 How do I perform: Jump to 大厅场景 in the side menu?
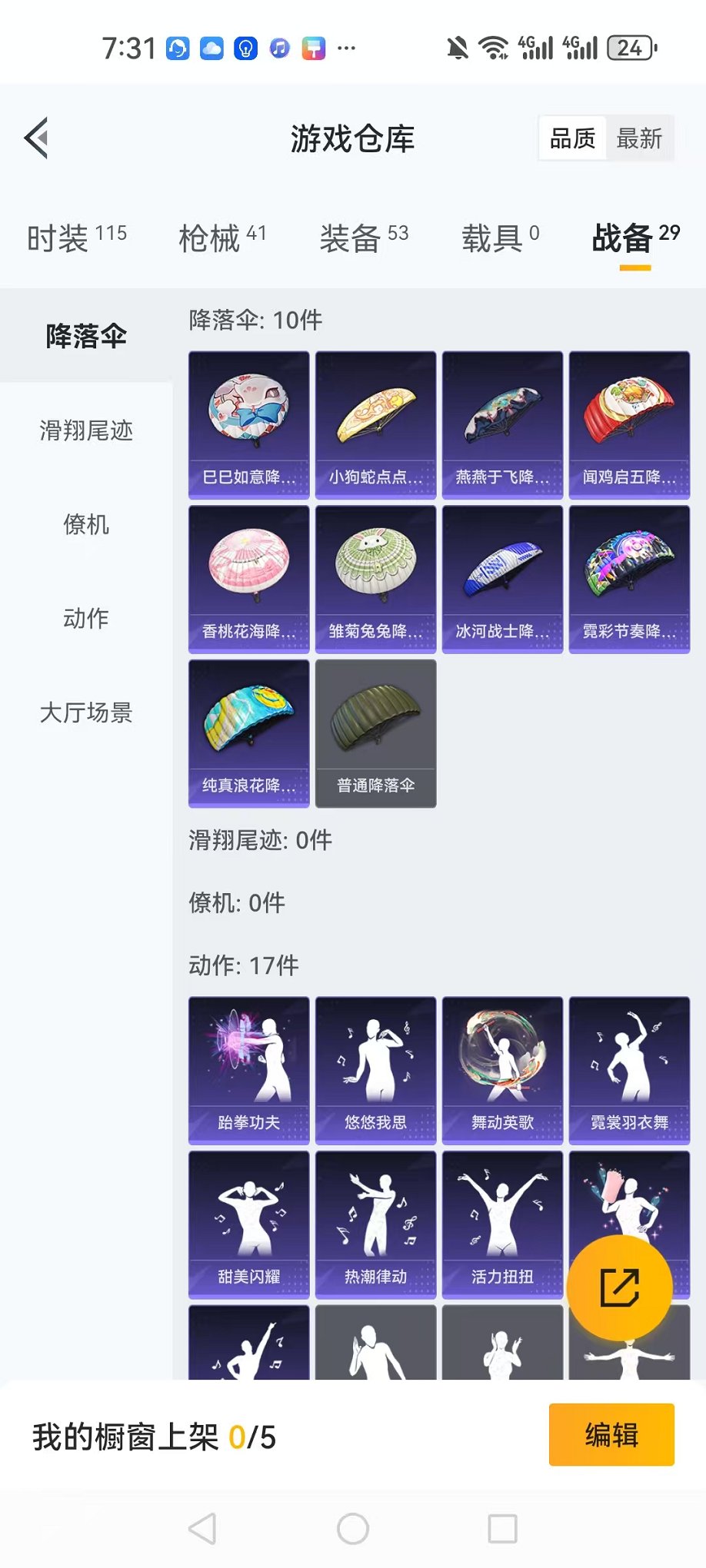pyautogui.click(x=86, y=713)
